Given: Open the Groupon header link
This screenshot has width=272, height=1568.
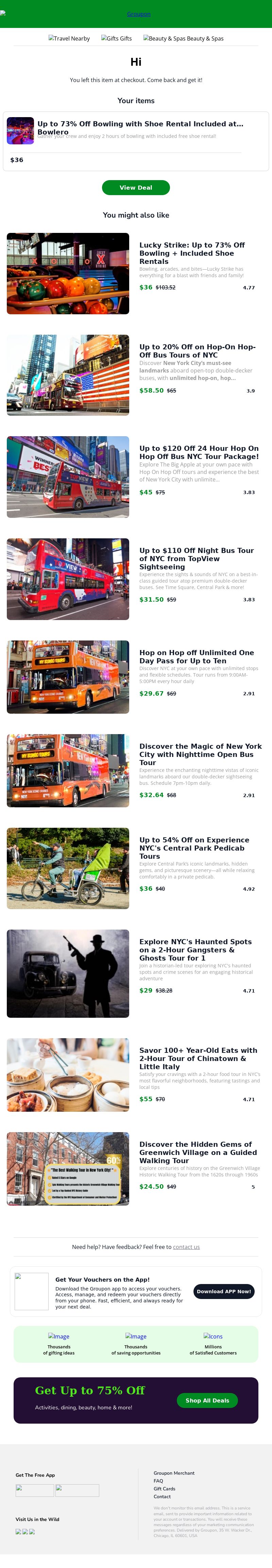Looking at the screenshot, I should coord(138,14).
